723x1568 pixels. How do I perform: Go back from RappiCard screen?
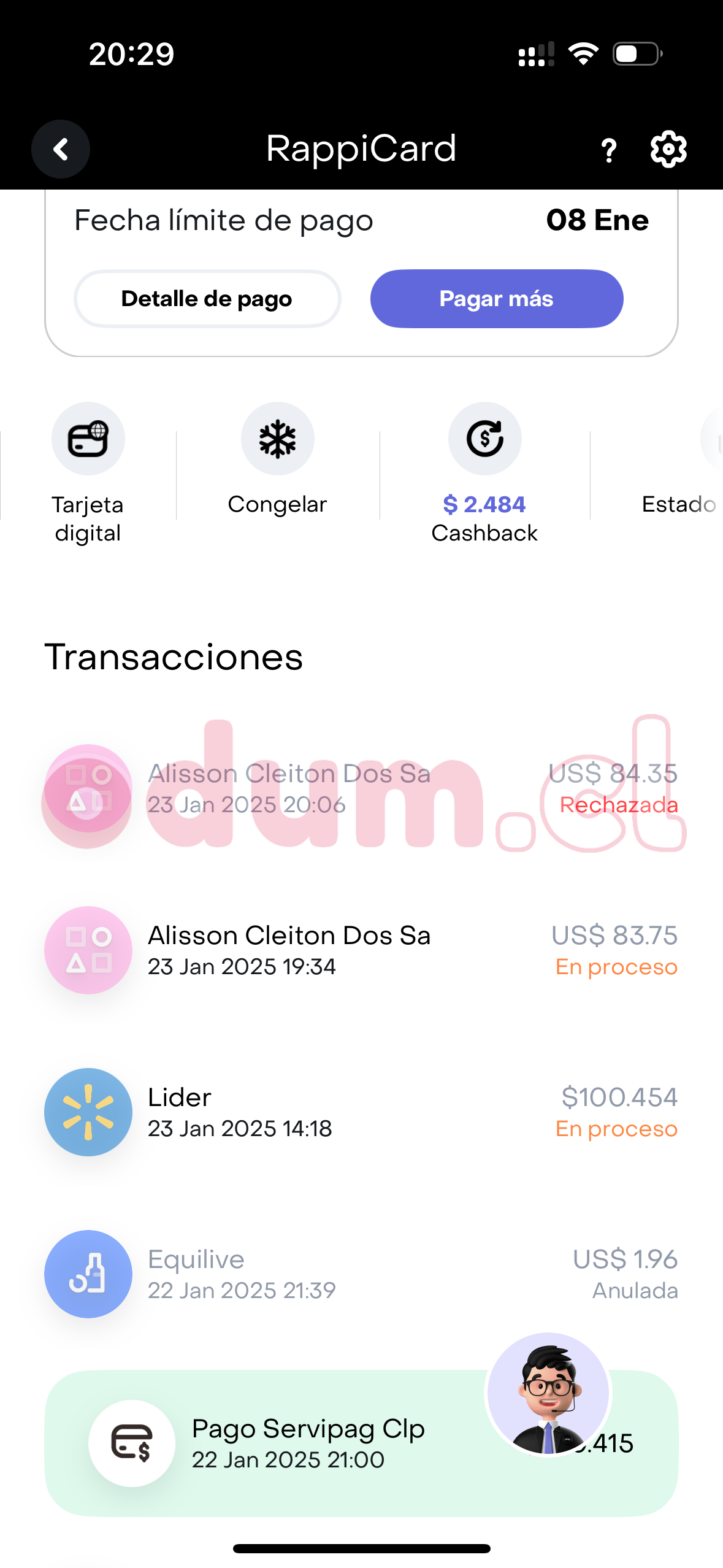tap(61, 149)
